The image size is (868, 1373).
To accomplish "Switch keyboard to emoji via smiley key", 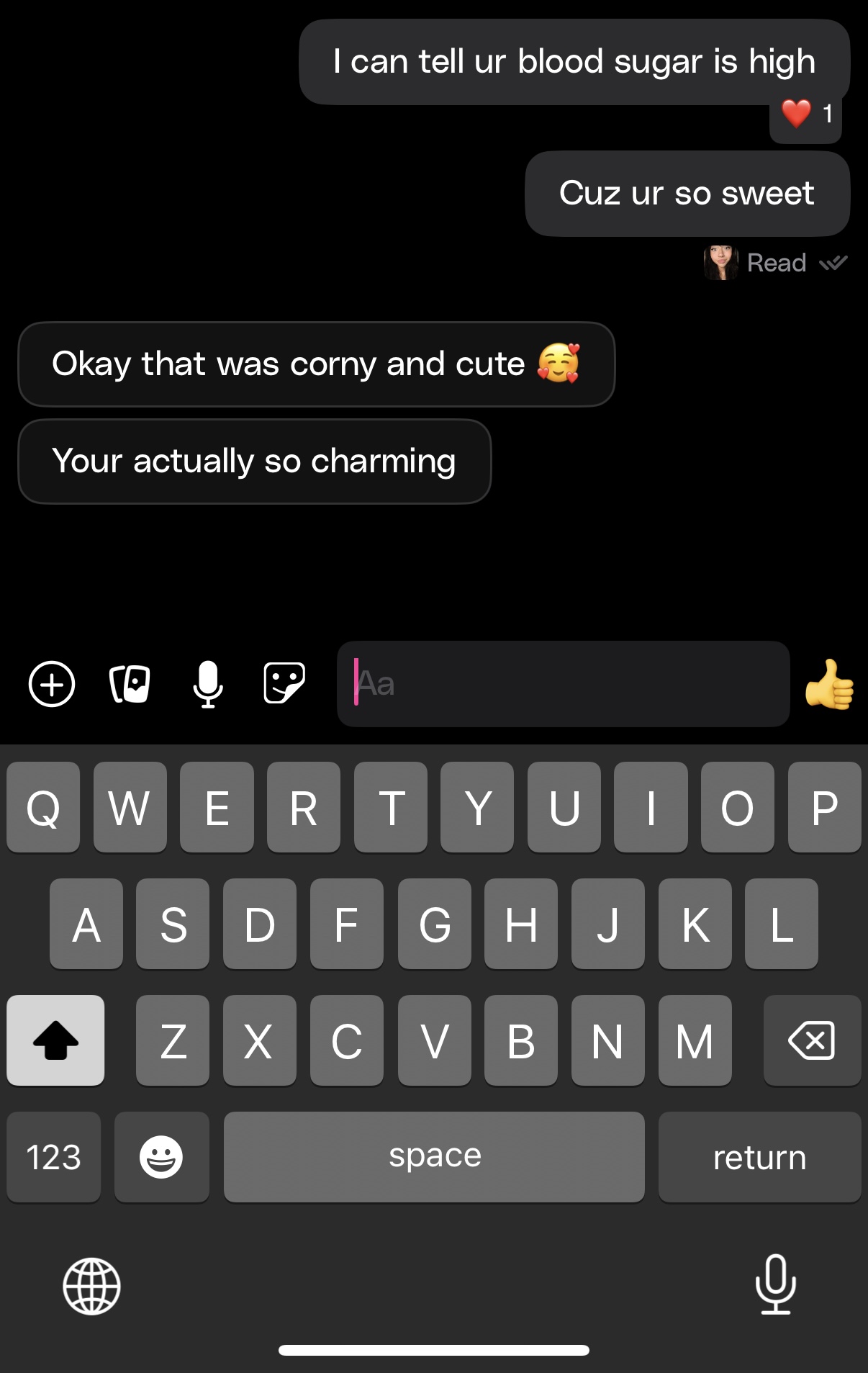I will click(161, 1157).
